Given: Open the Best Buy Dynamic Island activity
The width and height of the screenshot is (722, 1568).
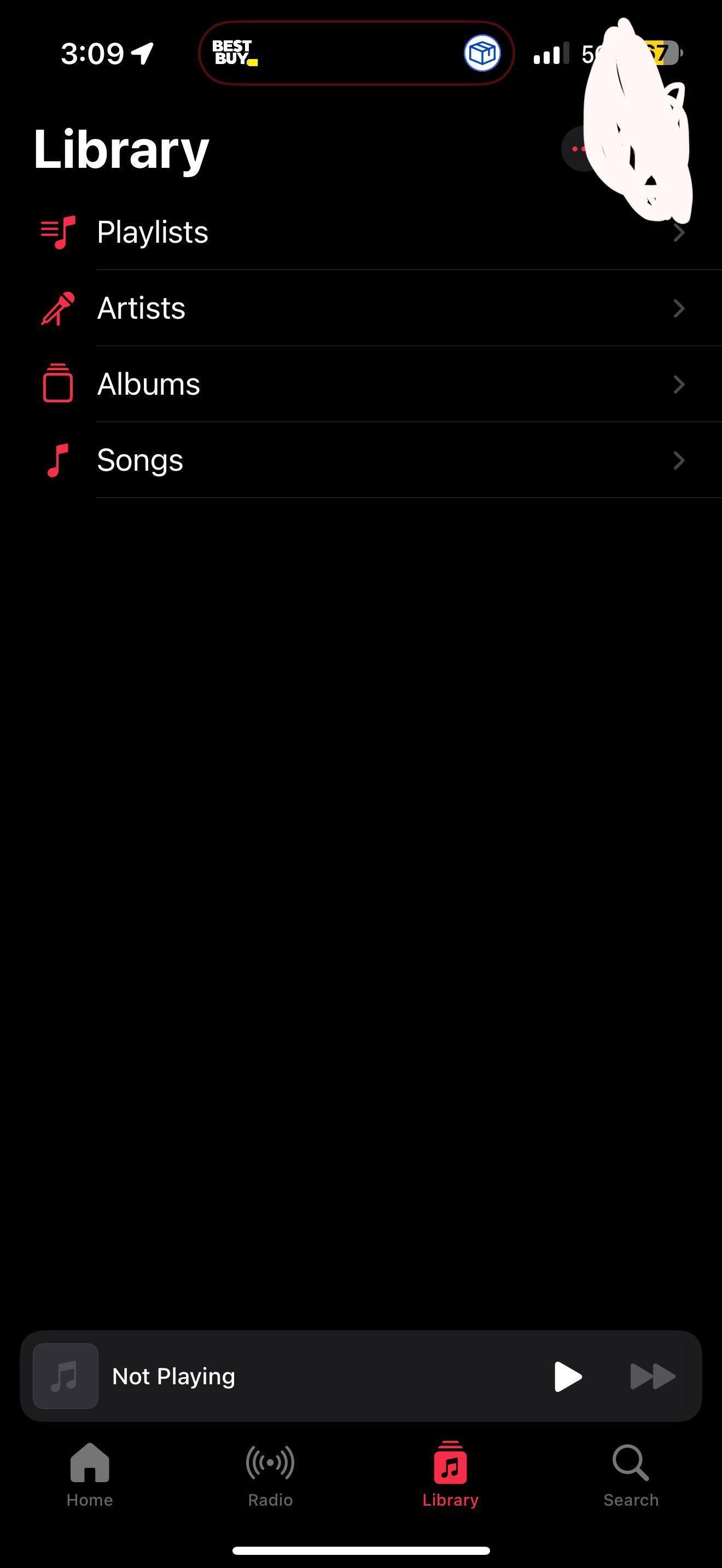Looking at the screenshot, I should pyautogui.click(x=356, y=54).
